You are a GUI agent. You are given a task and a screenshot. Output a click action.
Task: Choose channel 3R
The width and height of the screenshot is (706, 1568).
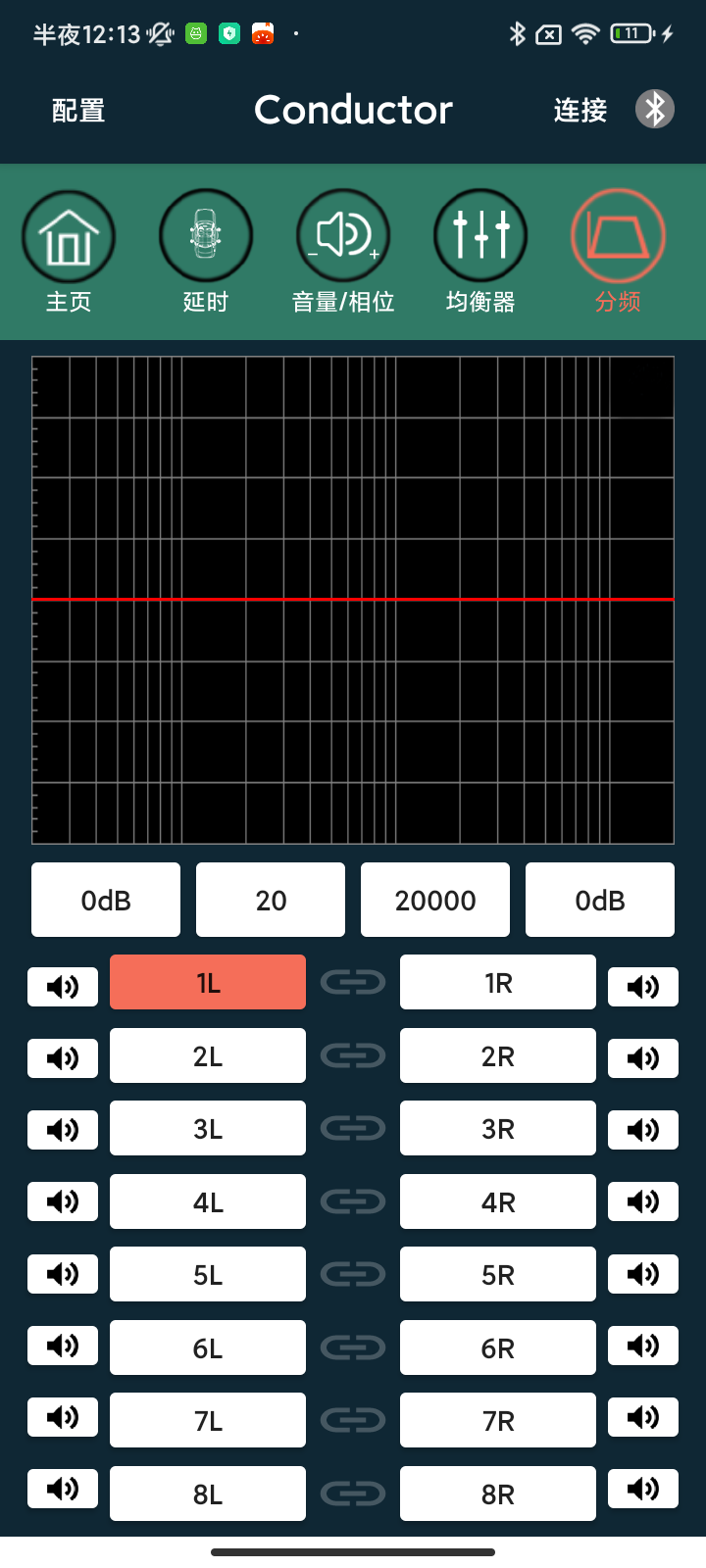498,1128
